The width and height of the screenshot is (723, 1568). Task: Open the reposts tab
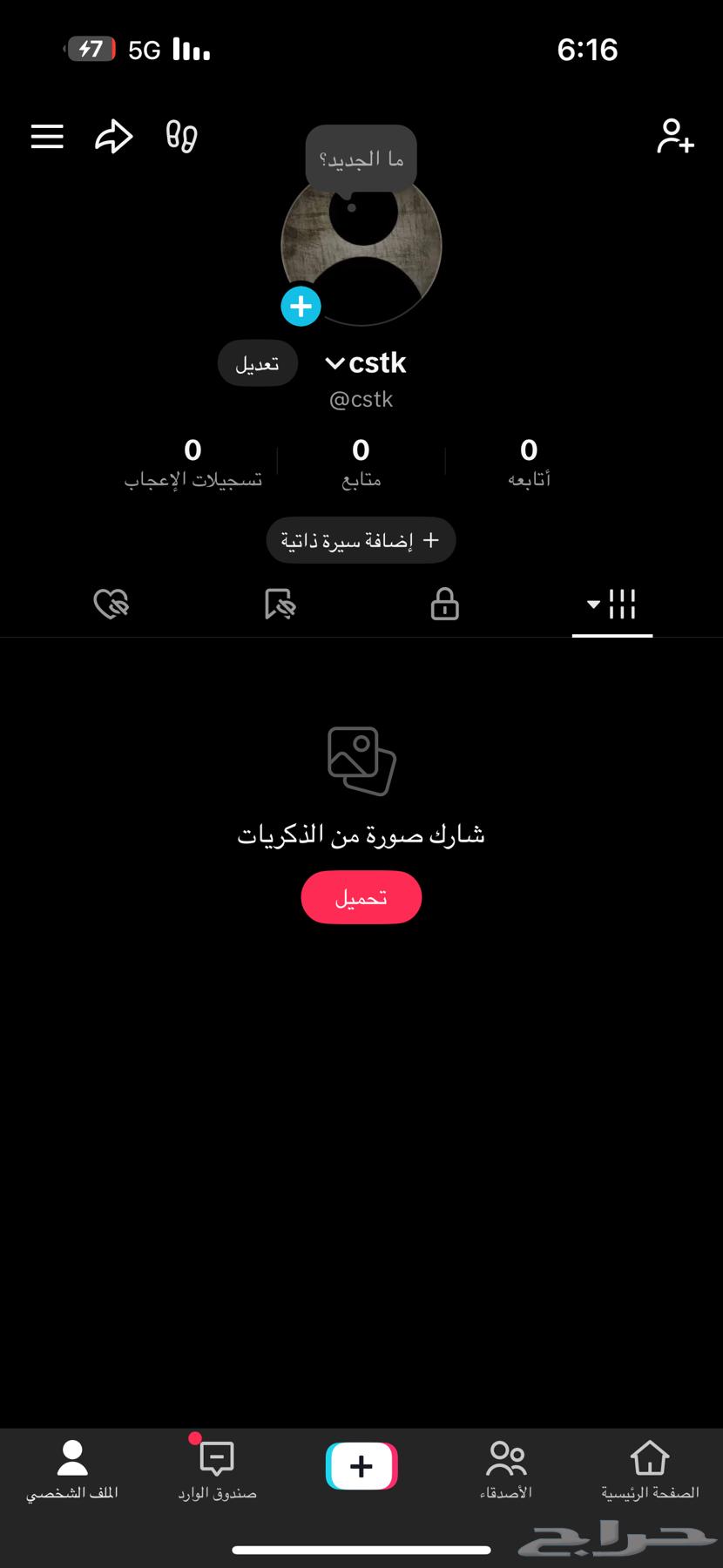(279, 604)
